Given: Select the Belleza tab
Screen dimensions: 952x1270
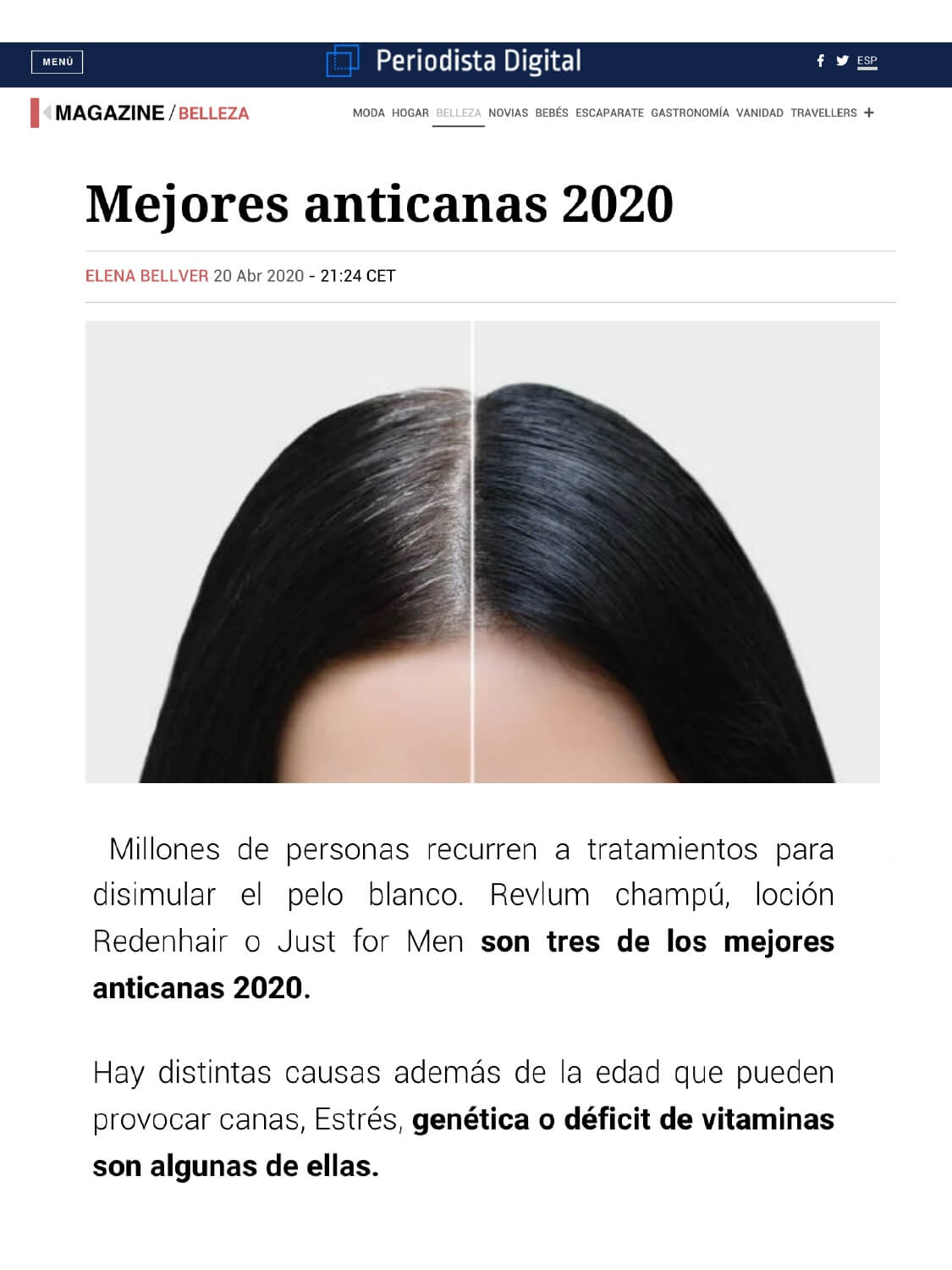Looking at the screenshot, I should pyautogui.click(x=458, y=113).
